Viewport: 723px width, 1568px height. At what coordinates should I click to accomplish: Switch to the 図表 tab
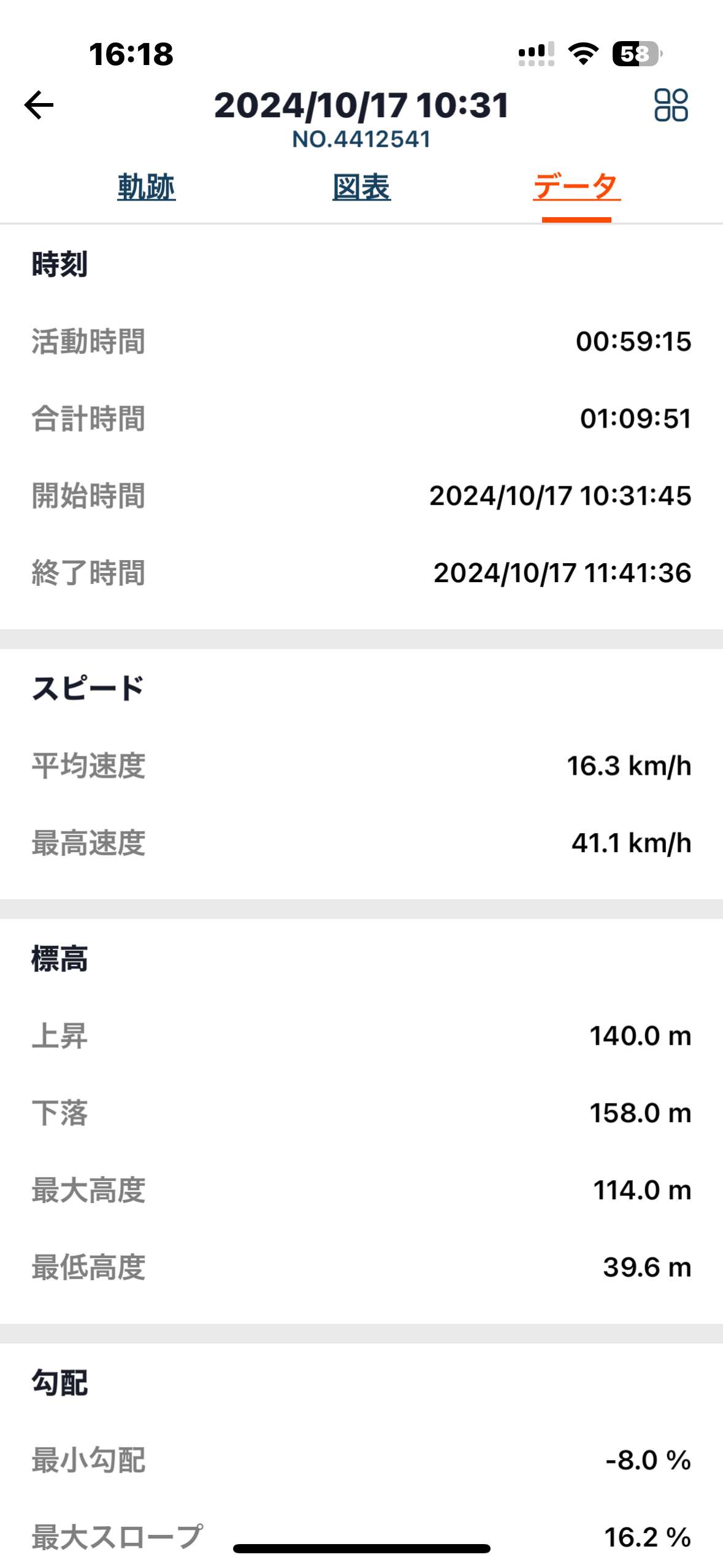click(362, 187)
